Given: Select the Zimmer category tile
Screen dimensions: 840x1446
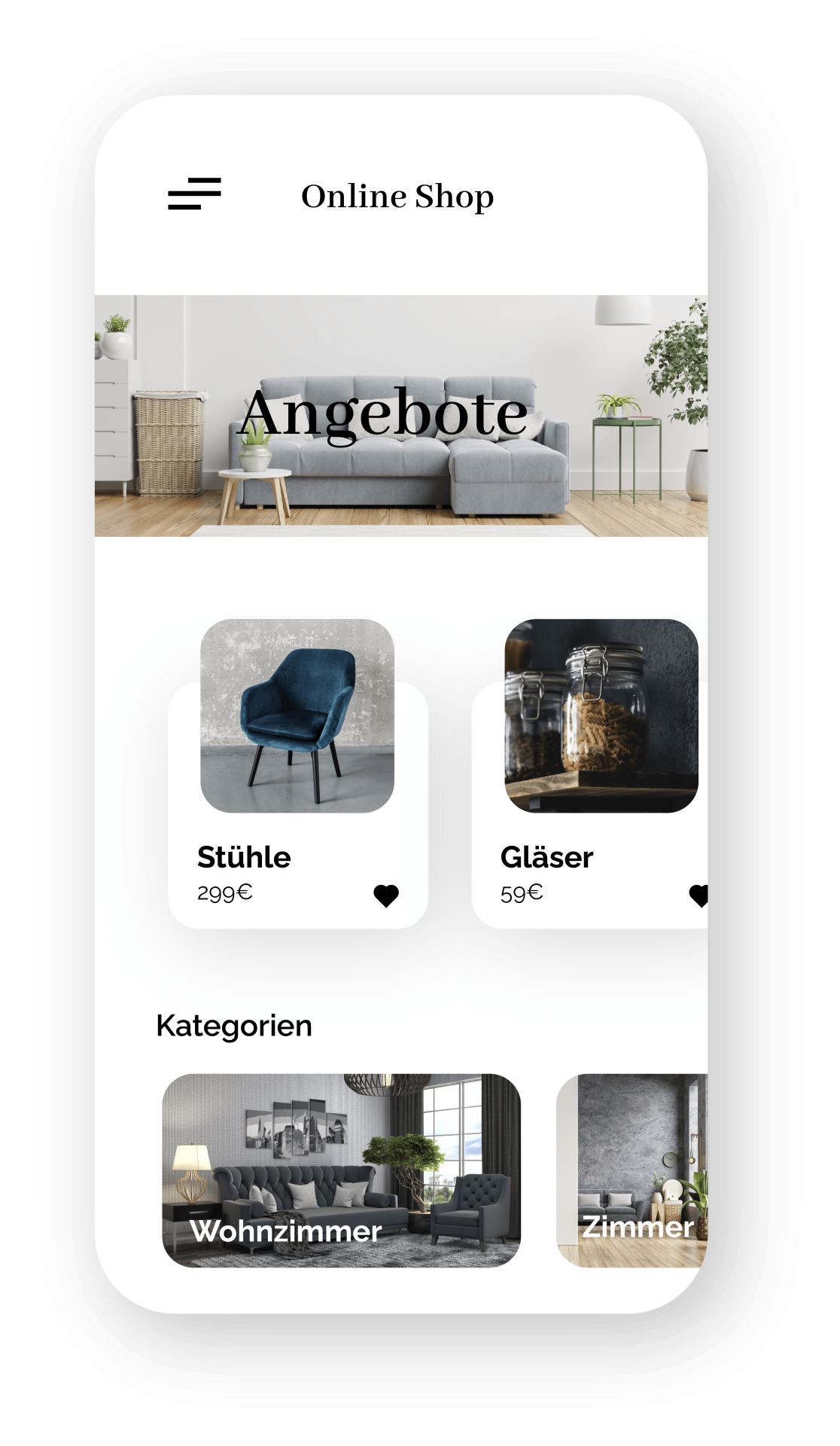Looking at the screenshot, I should point(632,1170).
